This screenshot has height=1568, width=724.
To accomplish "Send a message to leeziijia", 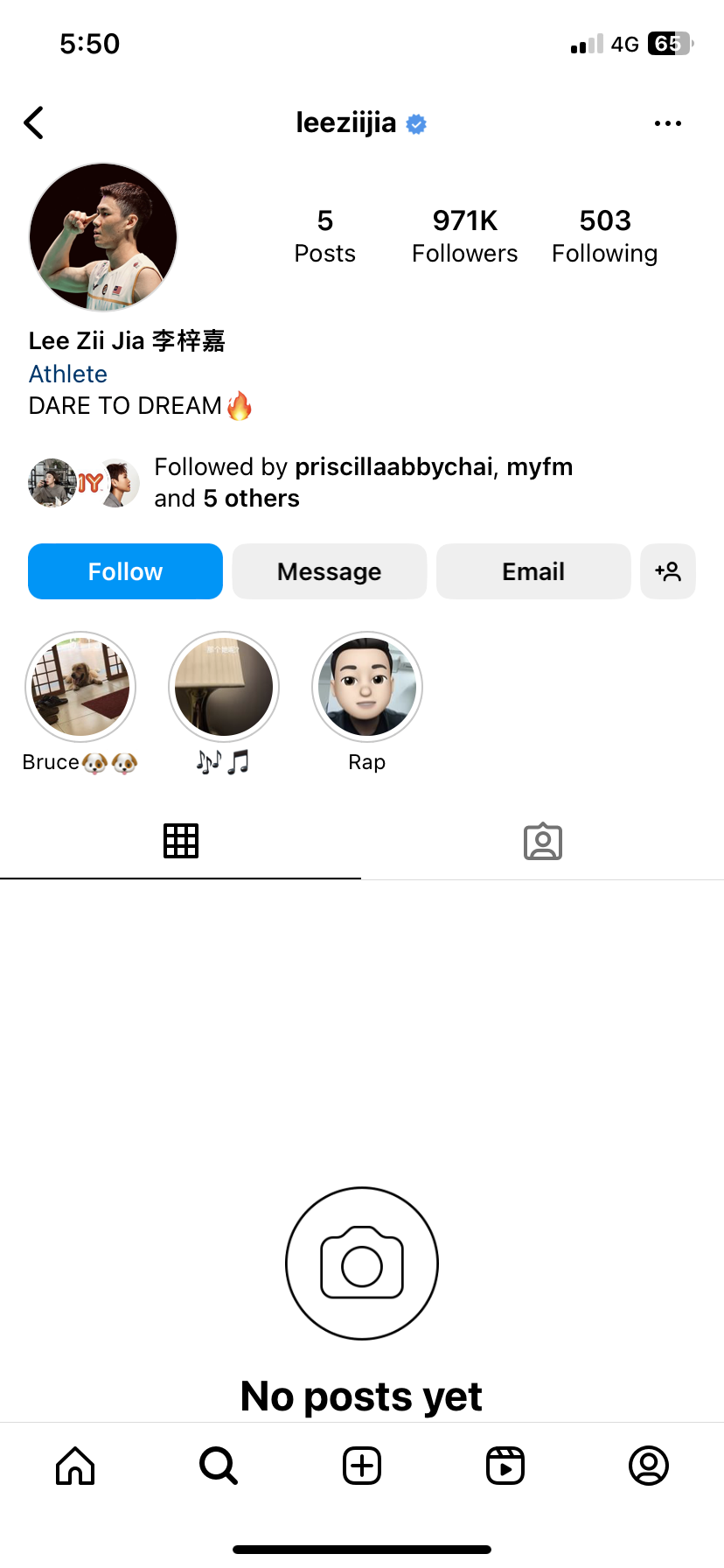I will click(329, 571).
